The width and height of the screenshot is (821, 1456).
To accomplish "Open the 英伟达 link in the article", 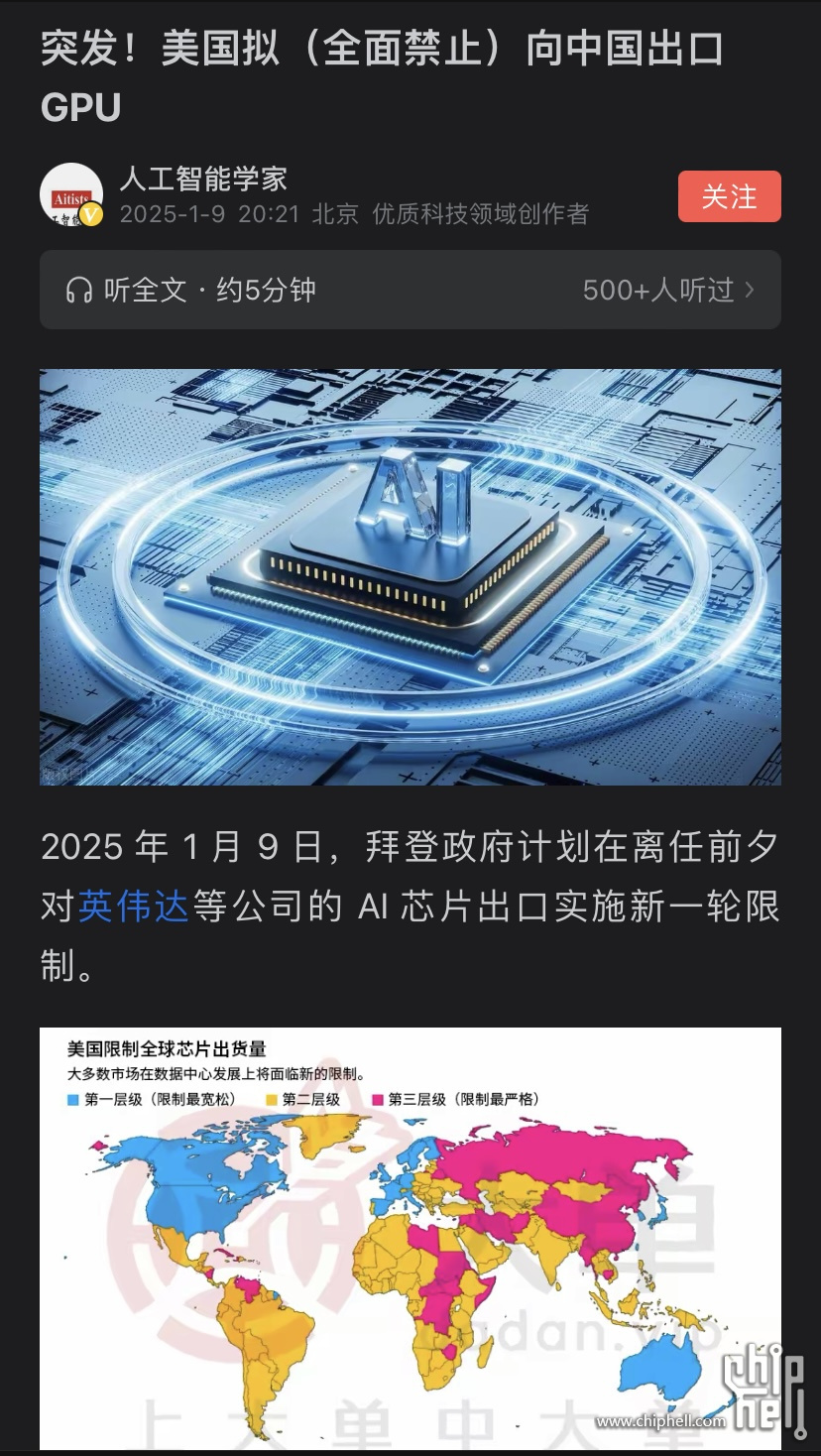I will [133, 907].
